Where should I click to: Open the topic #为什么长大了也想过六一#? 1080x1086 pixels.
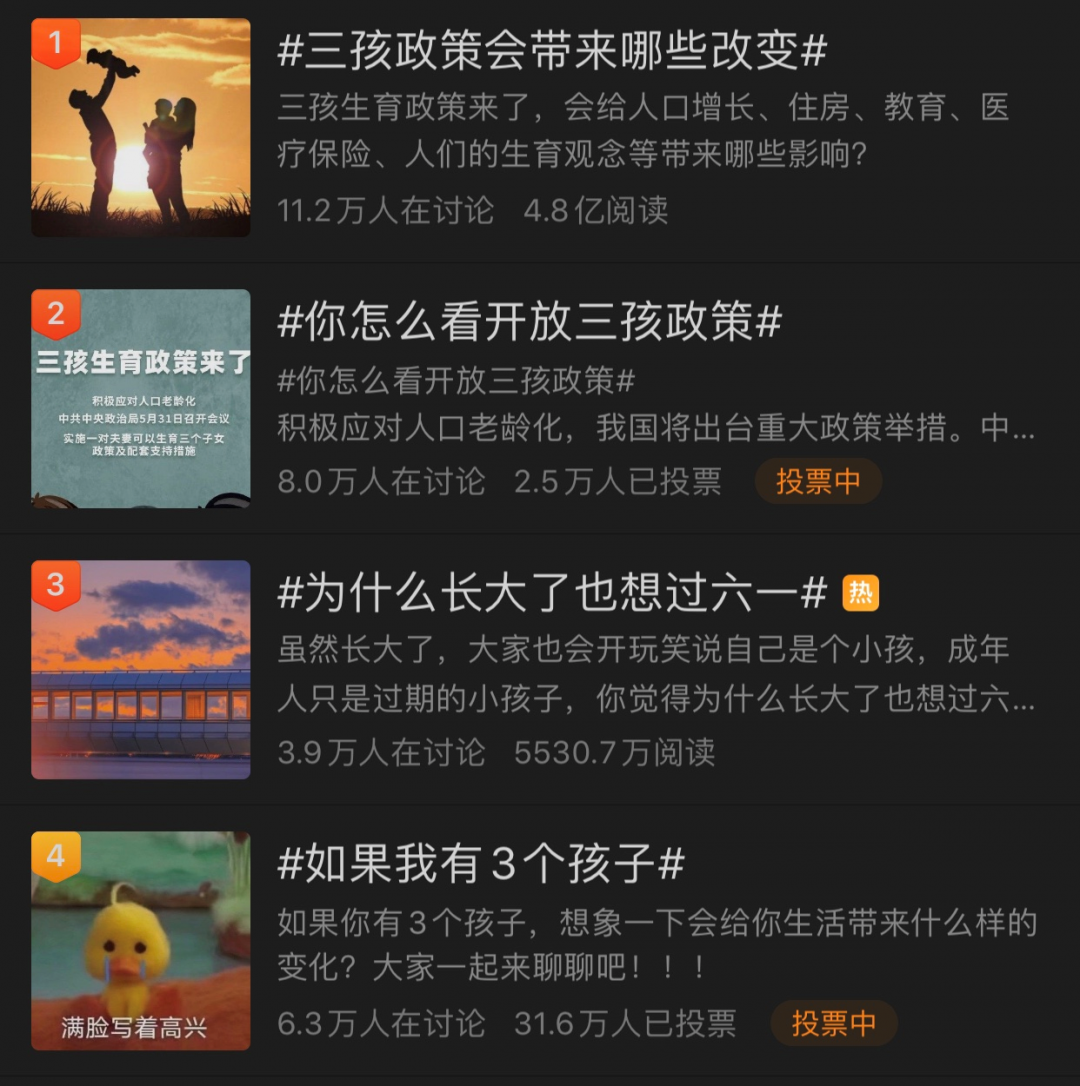(552, 594)
